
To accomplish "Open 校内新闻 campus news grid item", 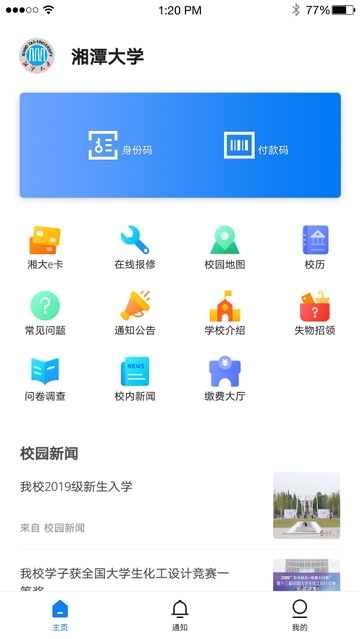I will coord(135,379).
